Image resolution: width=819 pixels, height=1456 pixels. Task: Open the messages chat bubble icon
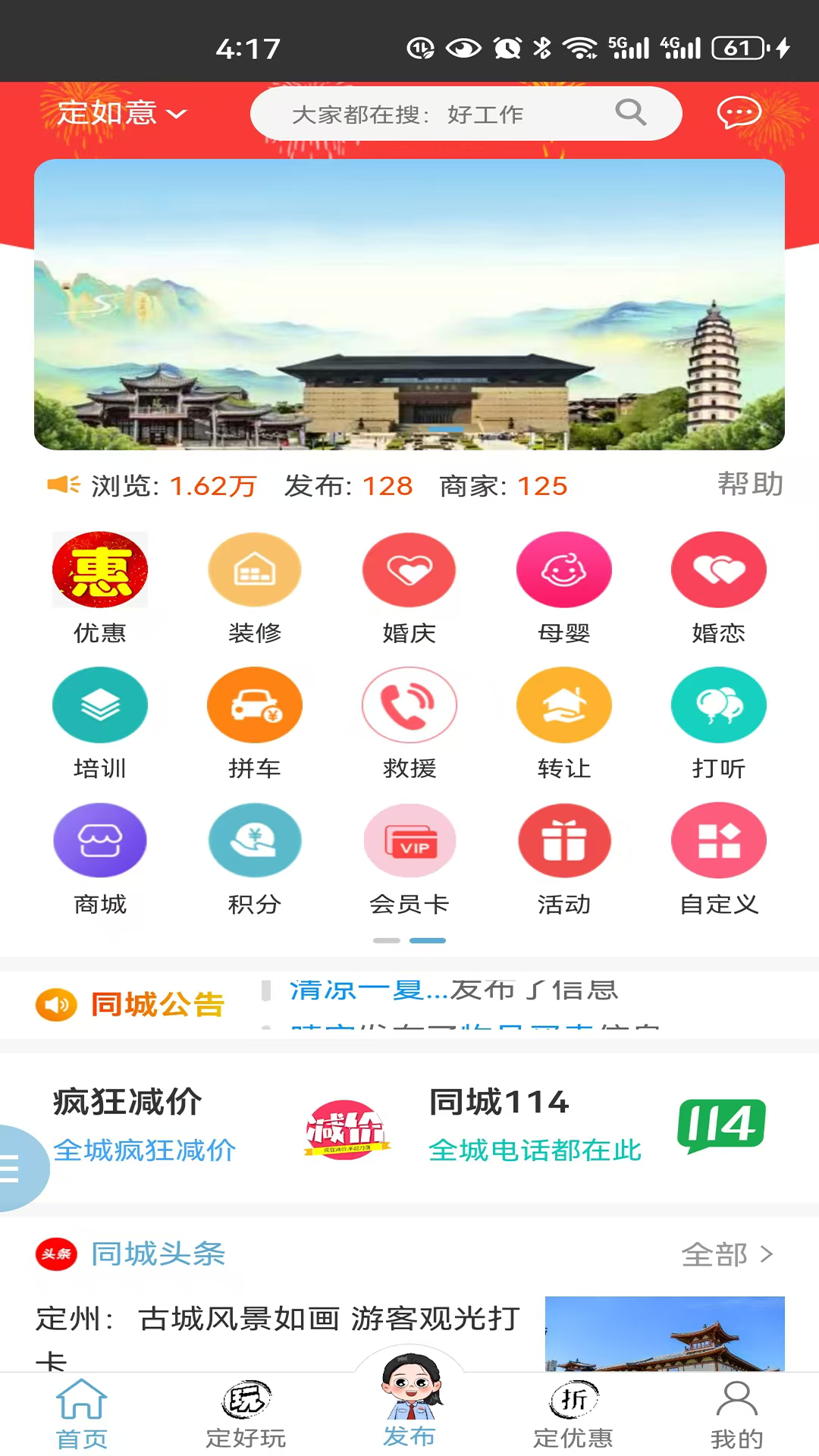(x=739, y=114)
